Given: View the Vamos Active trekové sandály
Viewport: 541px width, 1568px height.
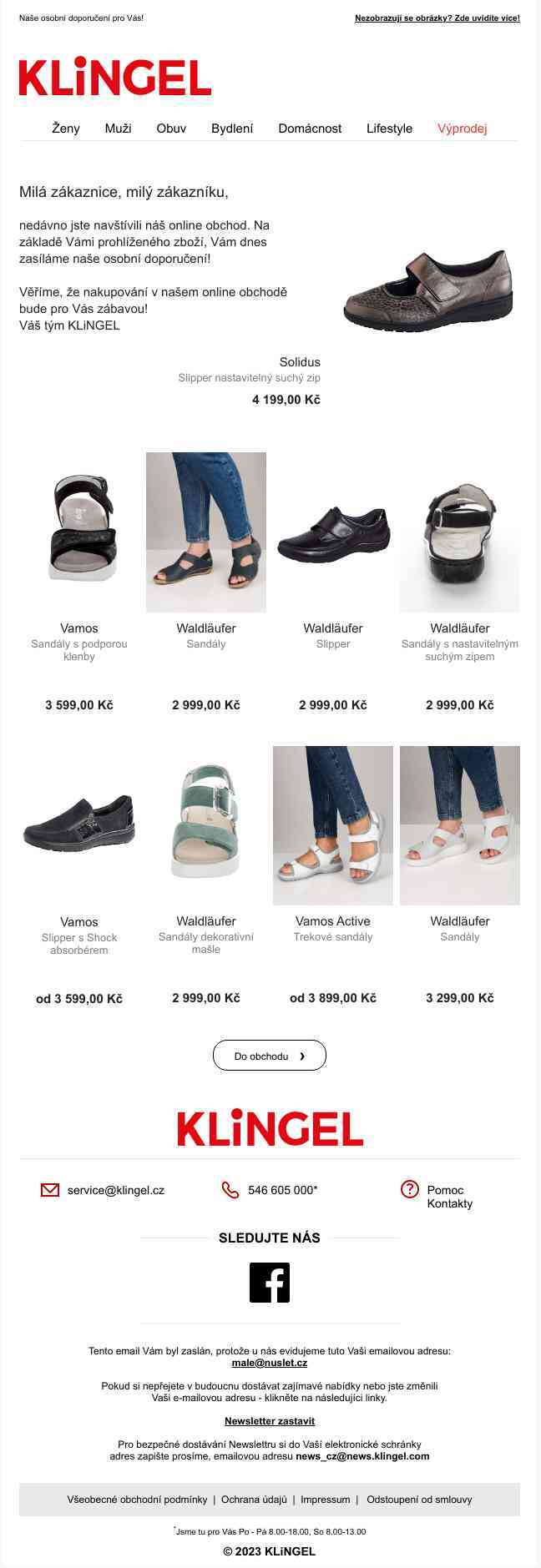Looking at the screenshot, I should [x=332, y=826].
